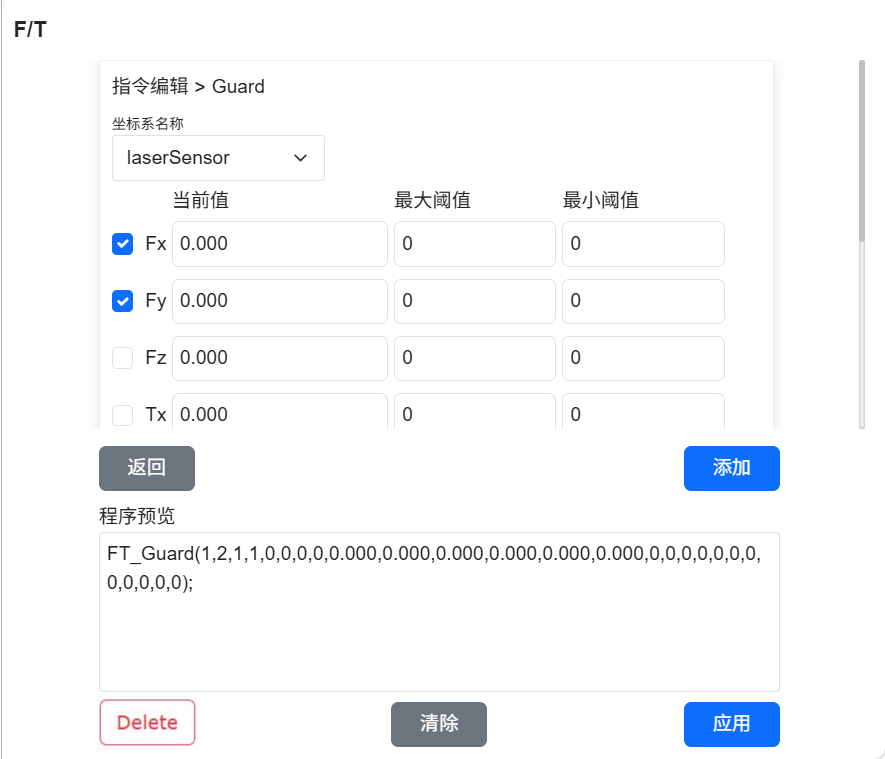Uncheck the Fx checkbox
The image size is (885, 759).
point(122,244)
